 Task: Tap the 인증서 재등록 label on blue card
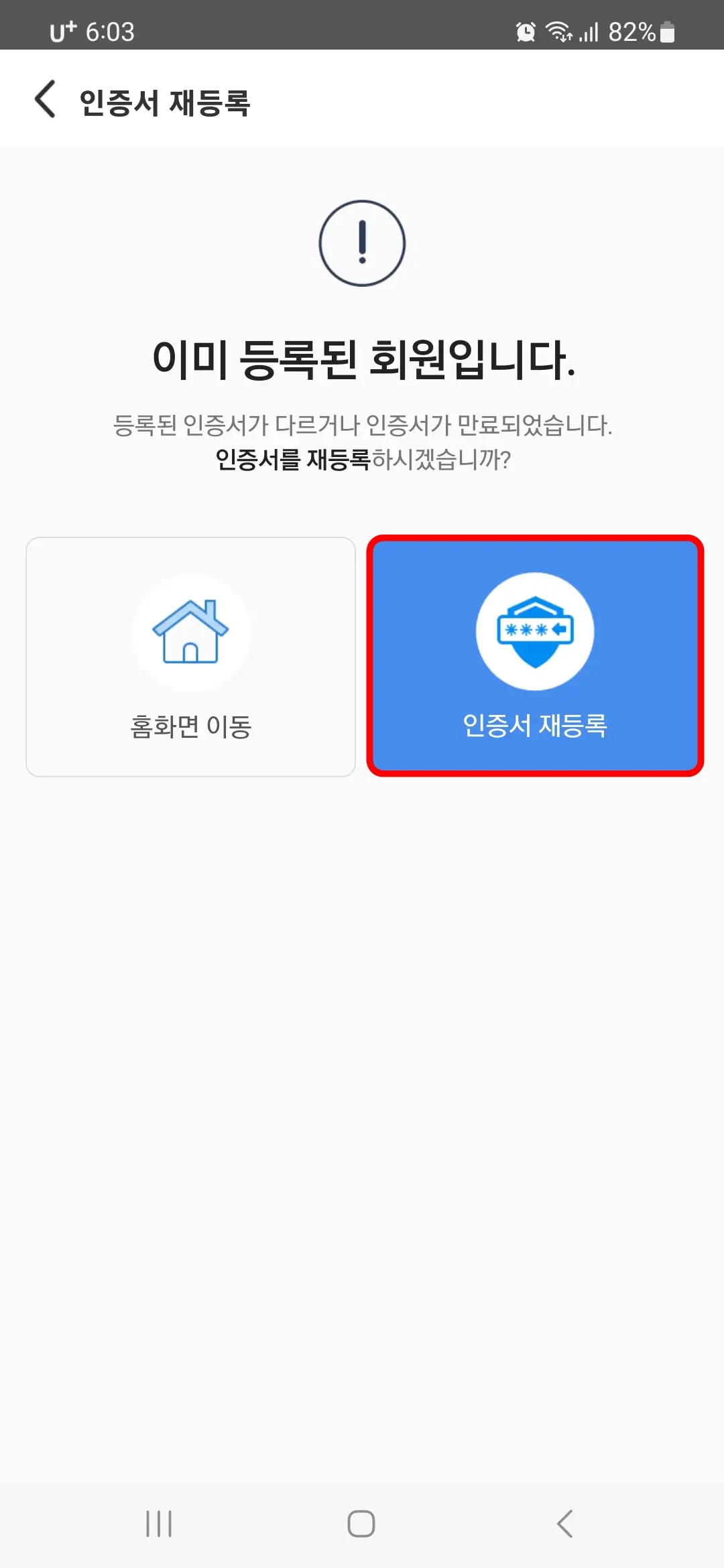point(534,725)
